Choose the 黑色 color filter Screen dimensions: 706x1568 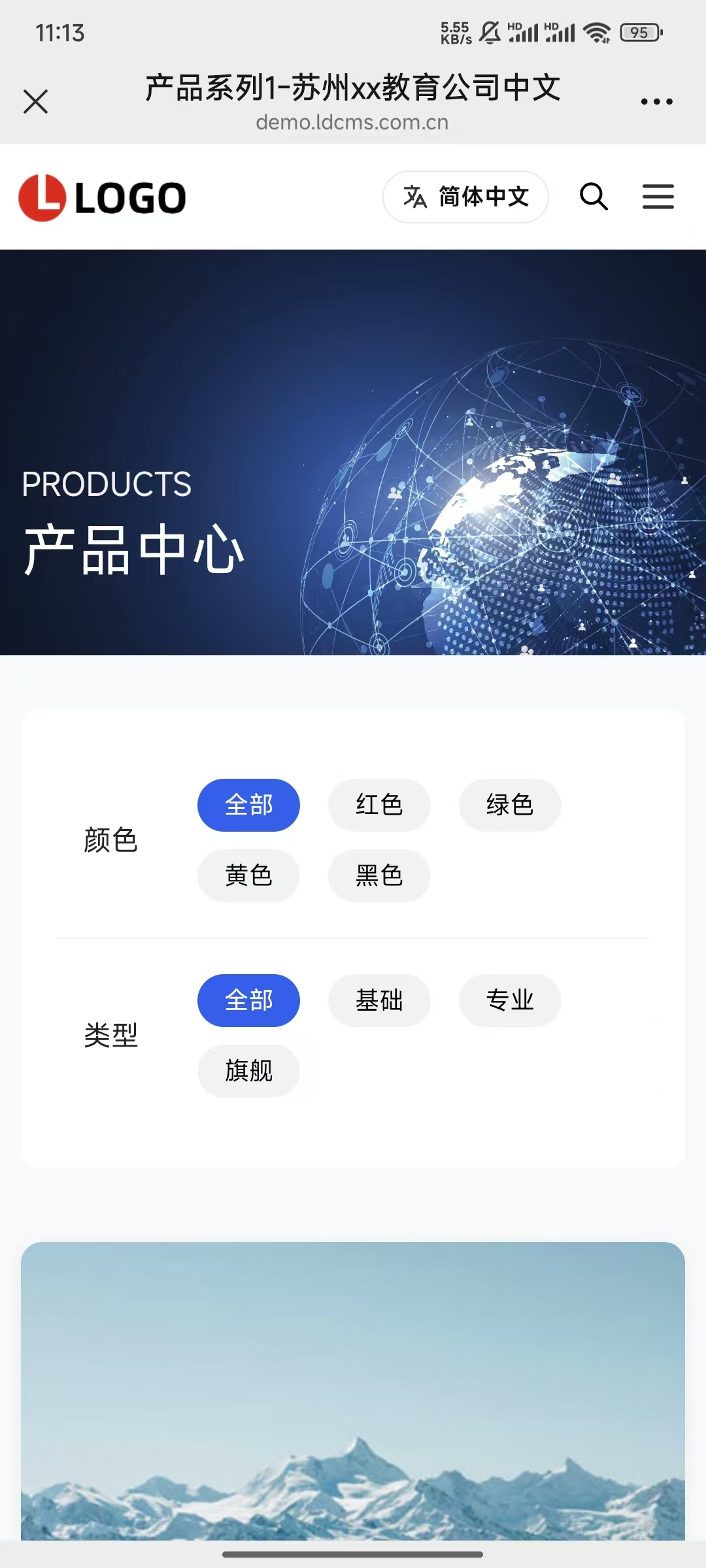point(379,875)
